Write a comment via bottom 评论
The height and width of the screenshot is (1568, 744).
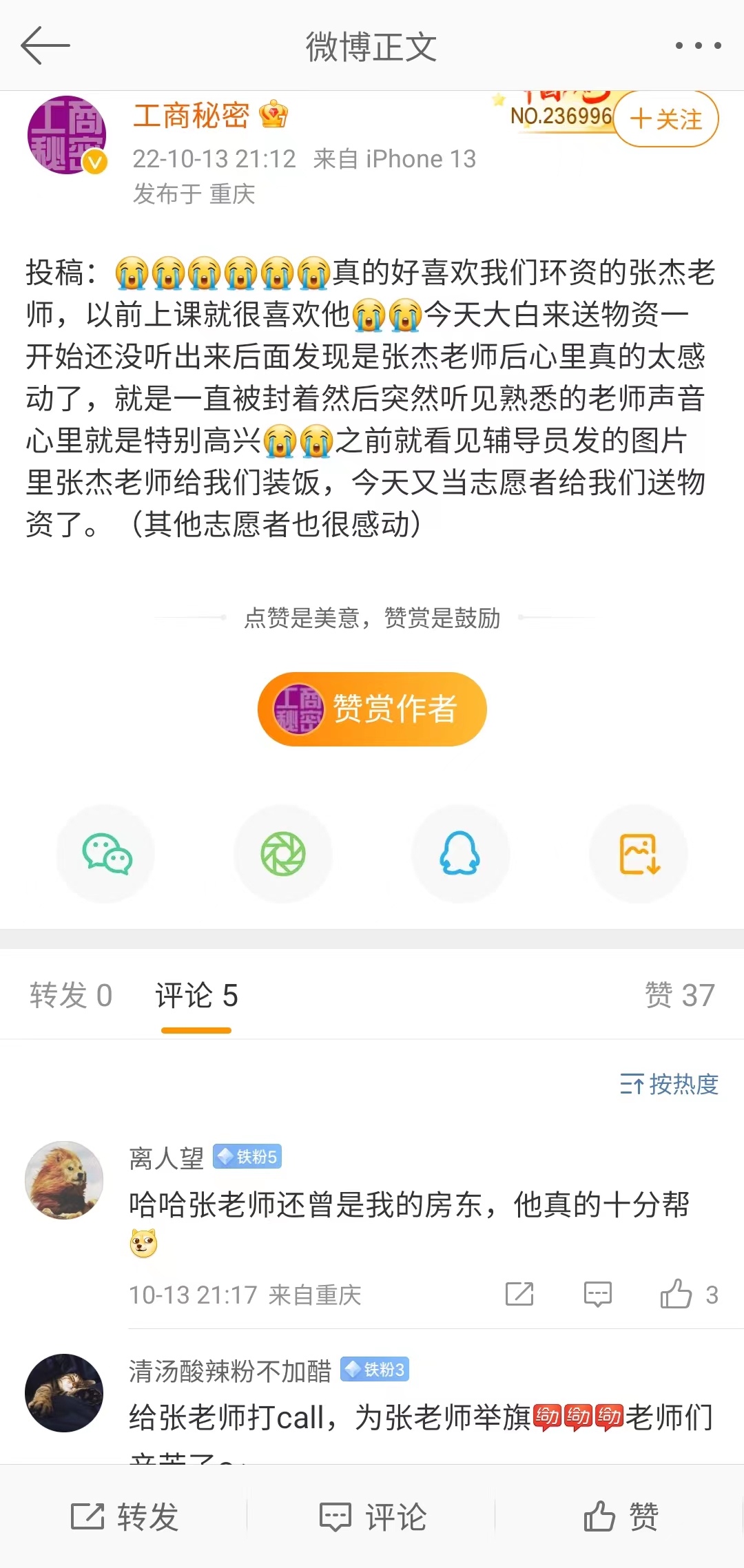[373, 1516]
